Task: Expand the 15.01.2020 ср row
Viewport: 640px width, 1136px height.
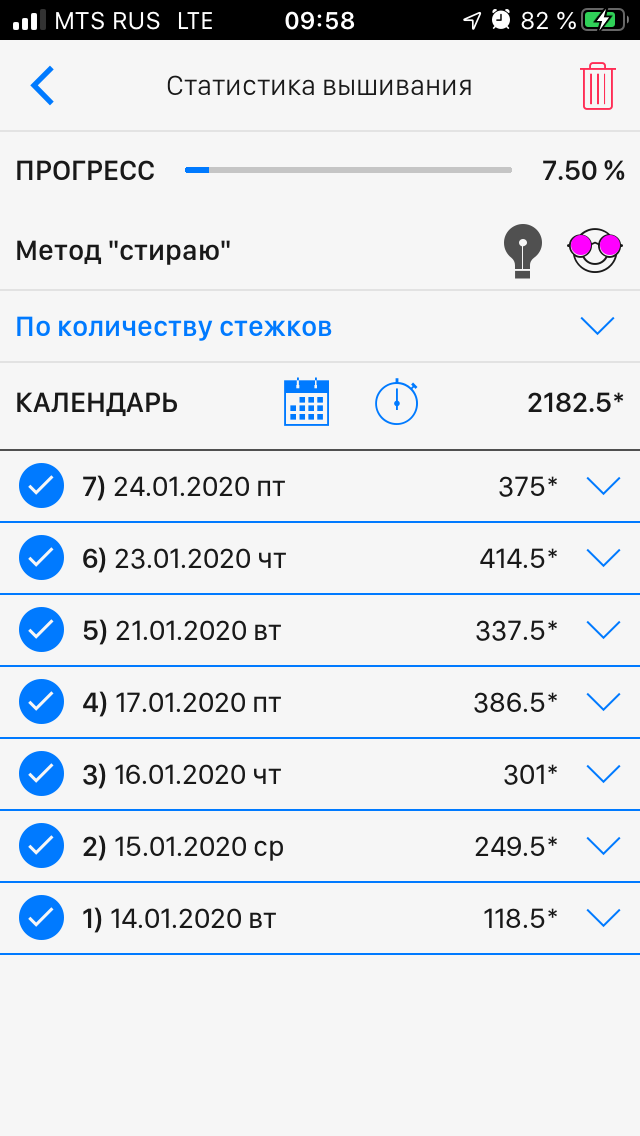Action: [x=603, y=846]
